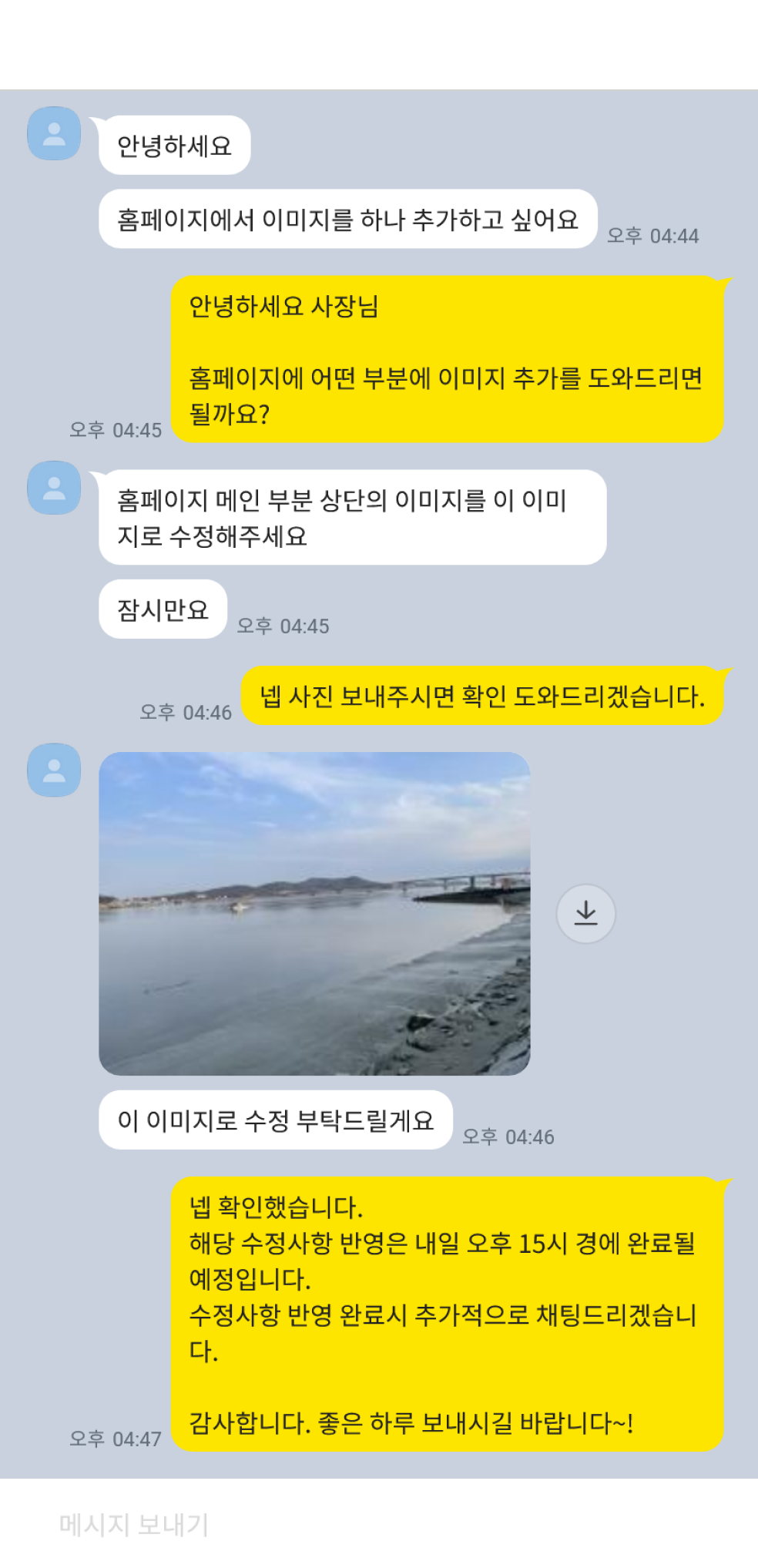Open profile avatar beside the 안녕하세요 message
The height and width of the screenshot is (1568, 758).
click(54, 134)
